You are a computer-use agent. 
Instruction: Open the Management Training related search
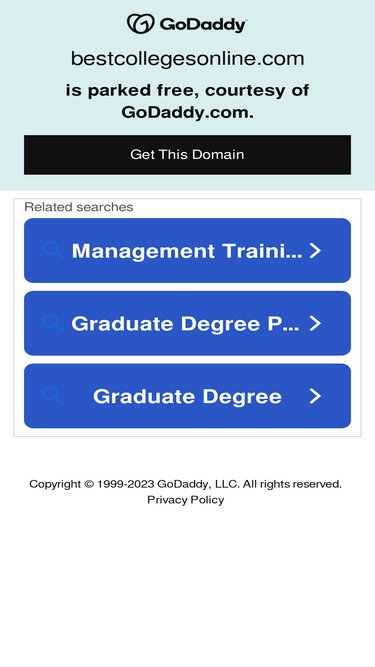(x=187, y=251)
